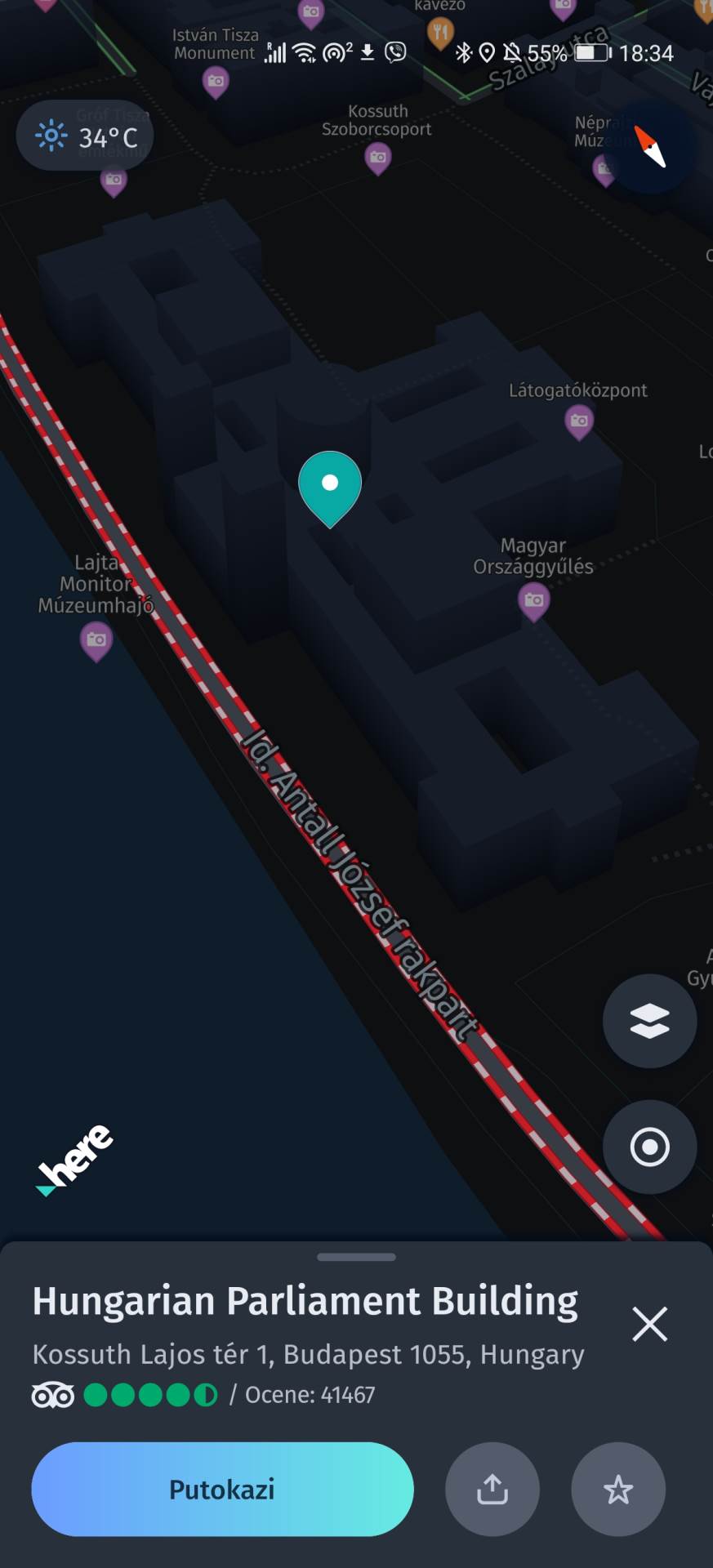Expand the place details sheet handle
The height and width of the screenshot is (1568, 713).
pos(356,1257)
